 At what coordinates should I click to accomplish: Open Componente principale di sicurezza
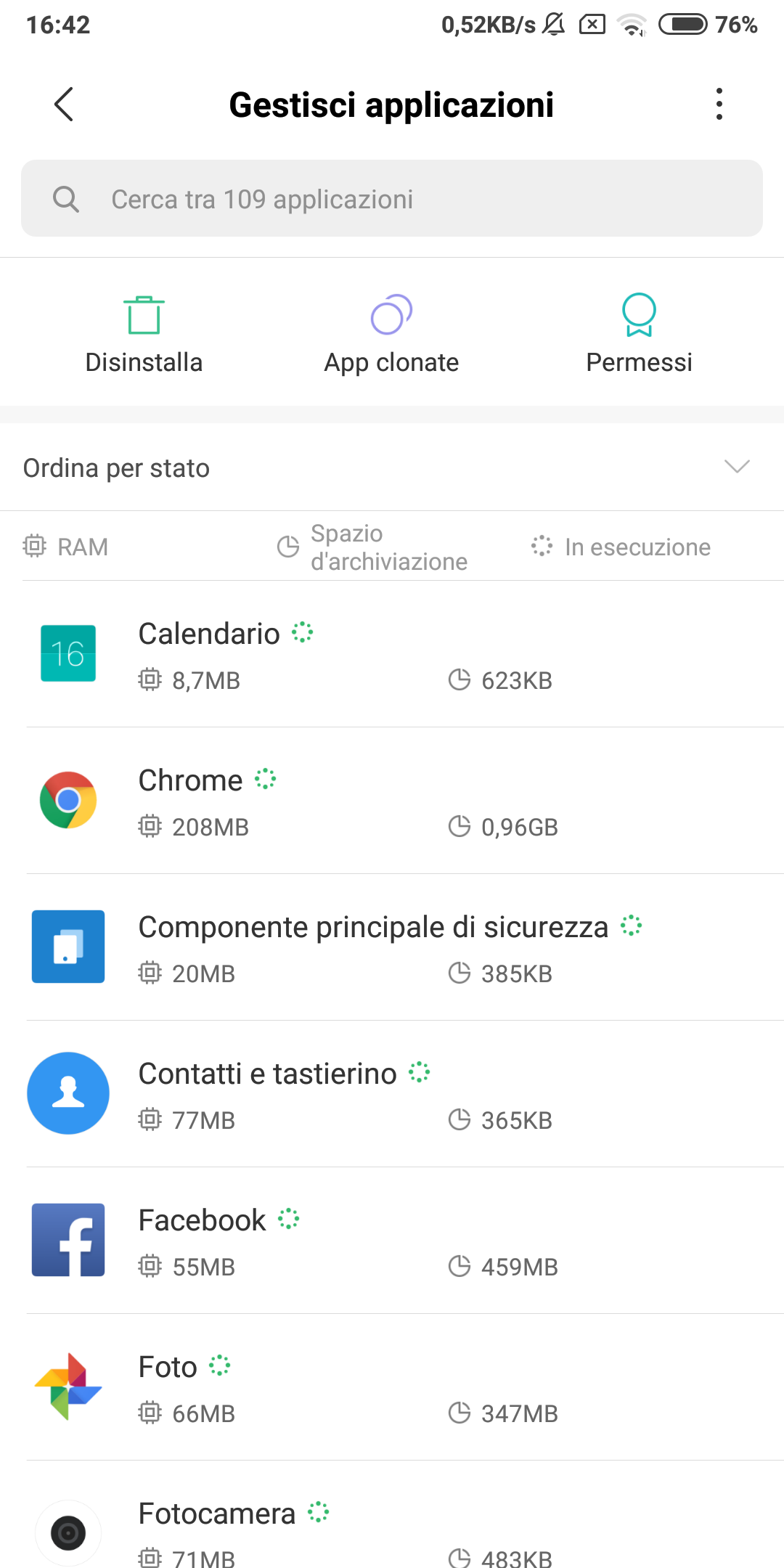(x=392, y=947)
